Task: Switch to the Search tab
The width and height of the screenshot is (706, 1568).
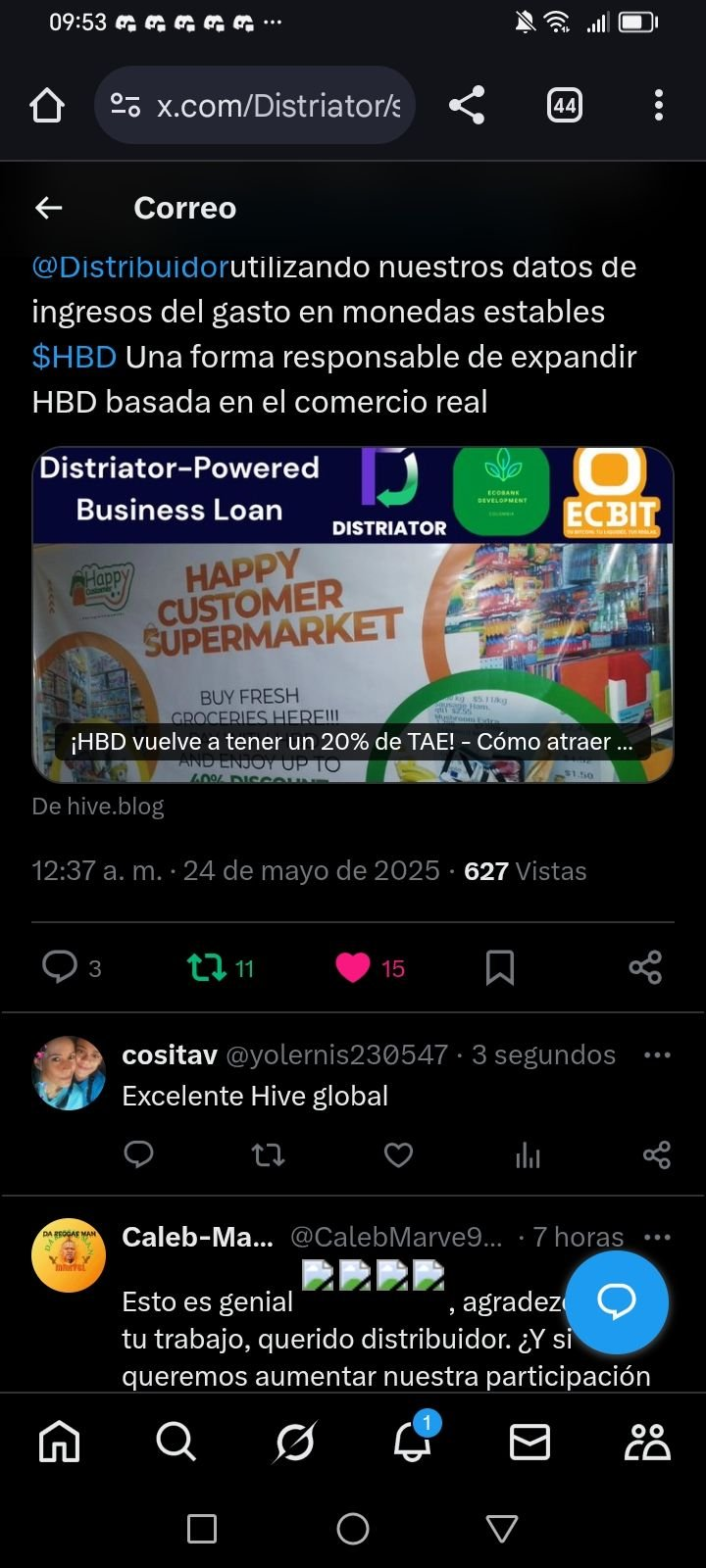Action: [176, 1442]
